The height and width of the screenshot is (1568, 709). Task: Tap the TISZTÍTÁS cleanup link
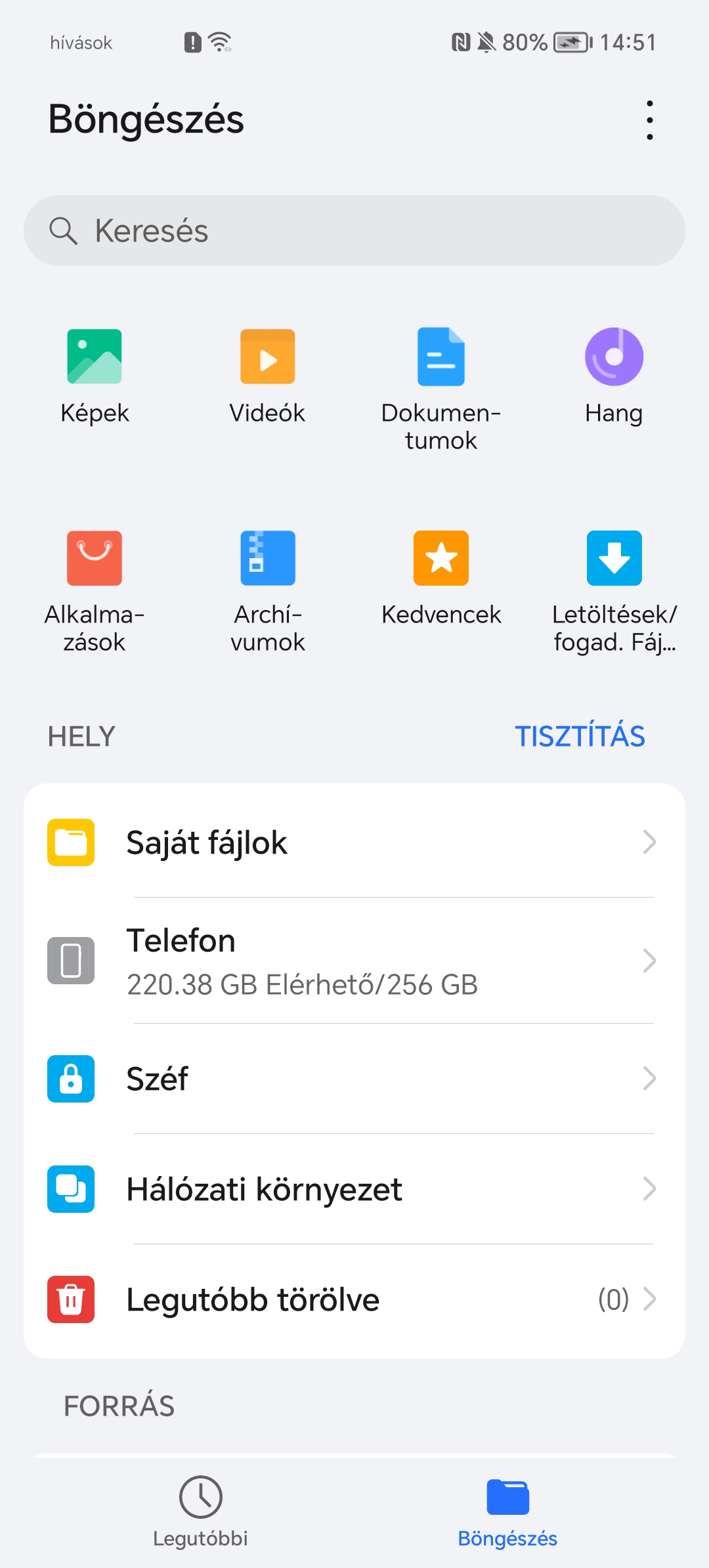coord(580,736)
